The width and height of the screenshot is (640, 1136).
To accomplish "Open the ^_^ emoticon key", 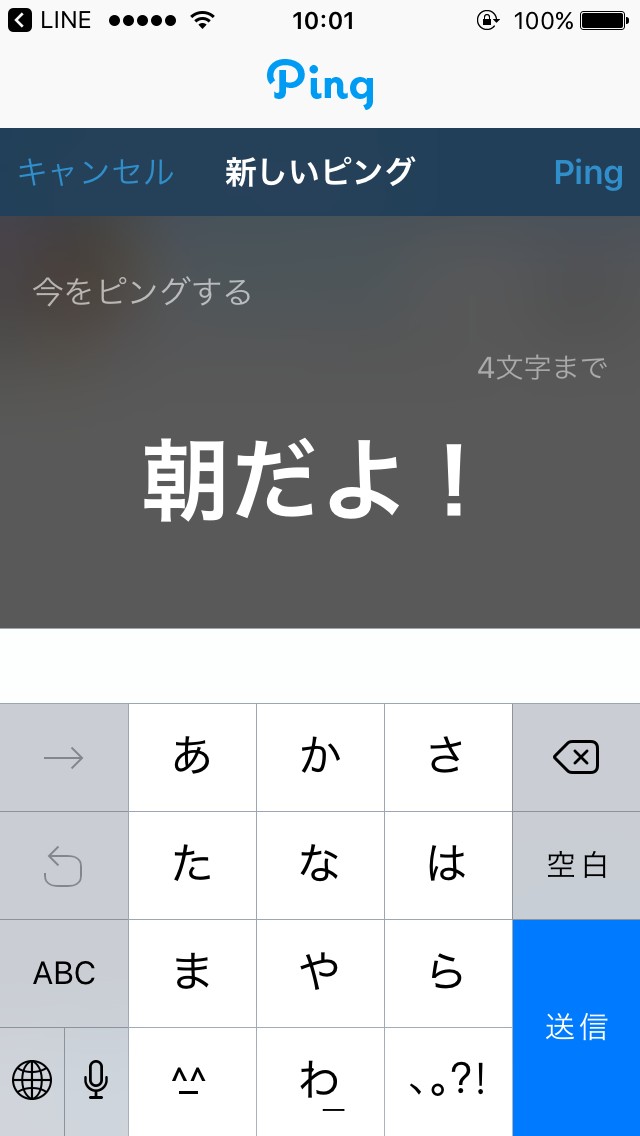I will [192, 1081].
